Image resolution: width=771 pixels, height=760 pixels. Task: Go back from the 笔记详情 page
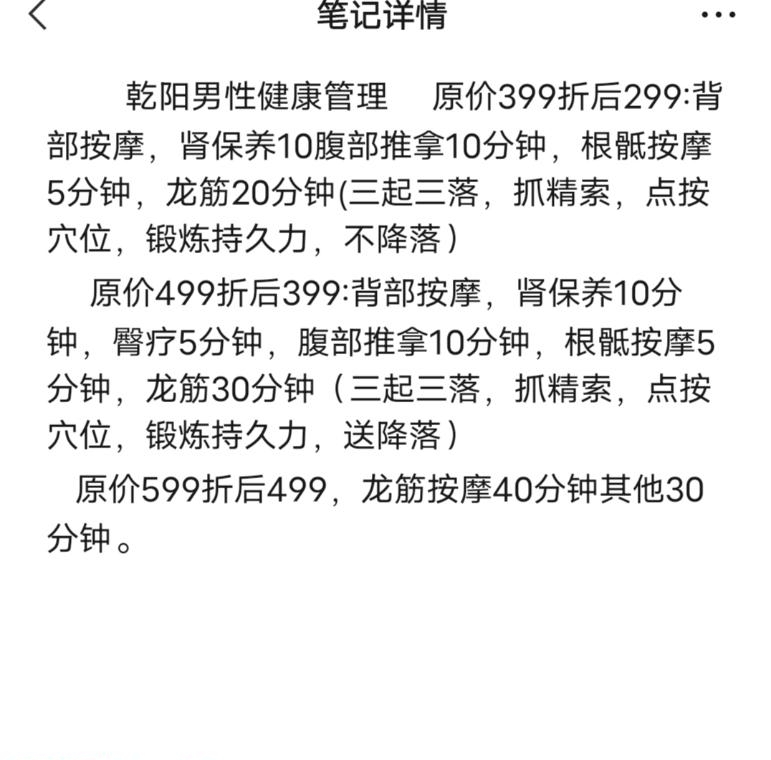(38, 14)
